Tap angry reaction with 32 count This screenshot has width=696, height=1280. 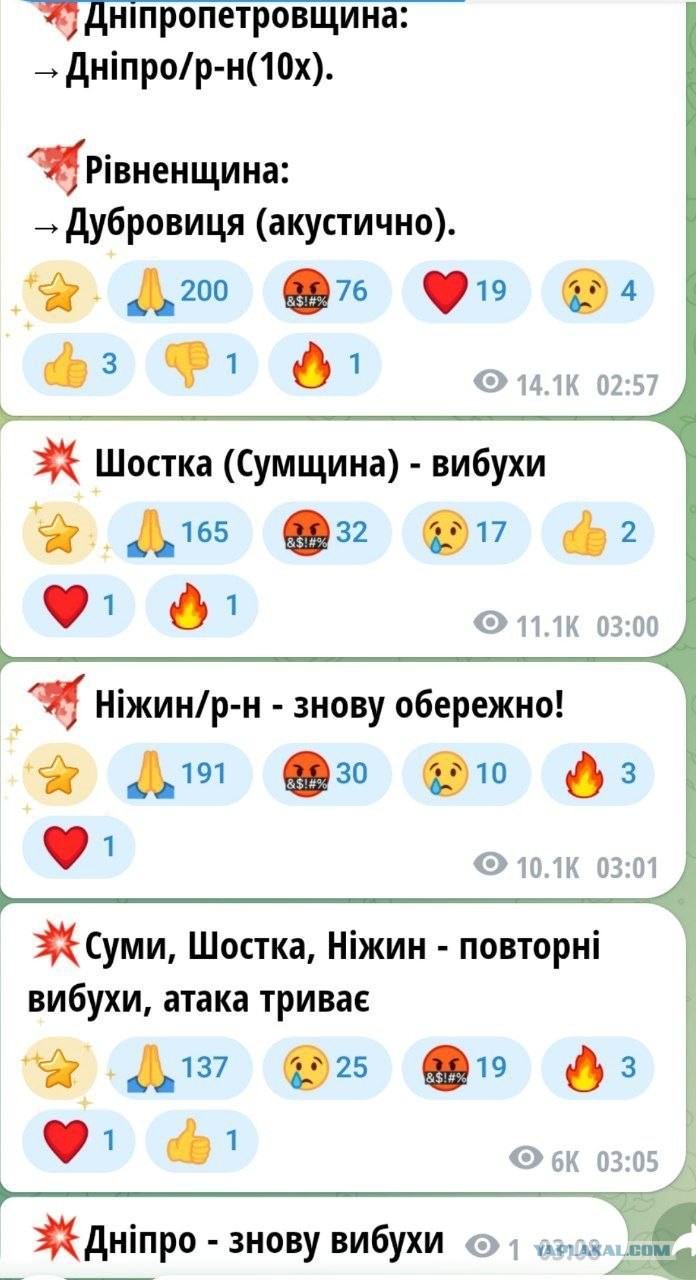tap(322, 533)
